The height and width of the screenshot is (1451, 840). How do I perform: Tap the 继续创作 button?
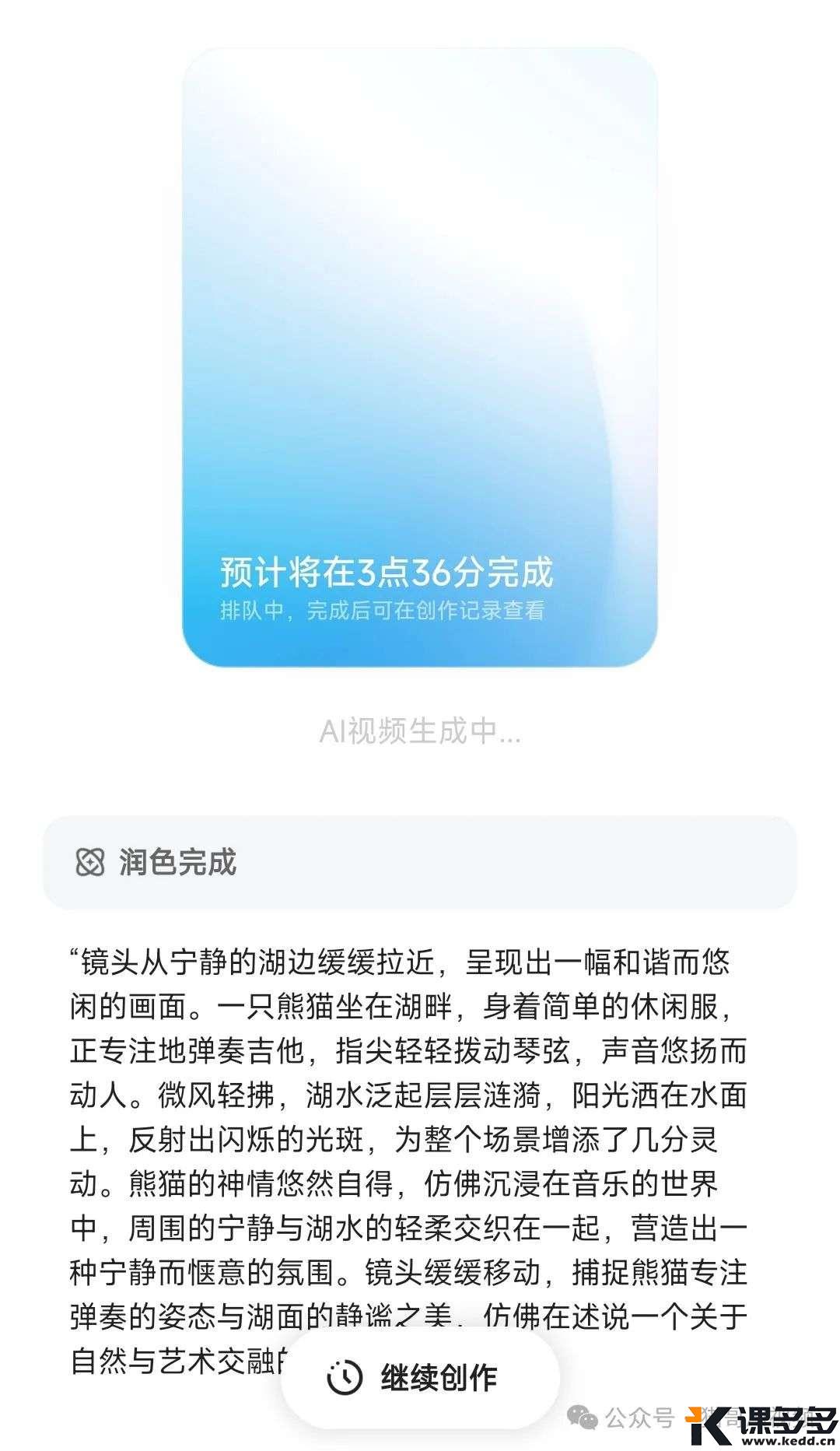pyautogui.click(x=420, y=1377)
